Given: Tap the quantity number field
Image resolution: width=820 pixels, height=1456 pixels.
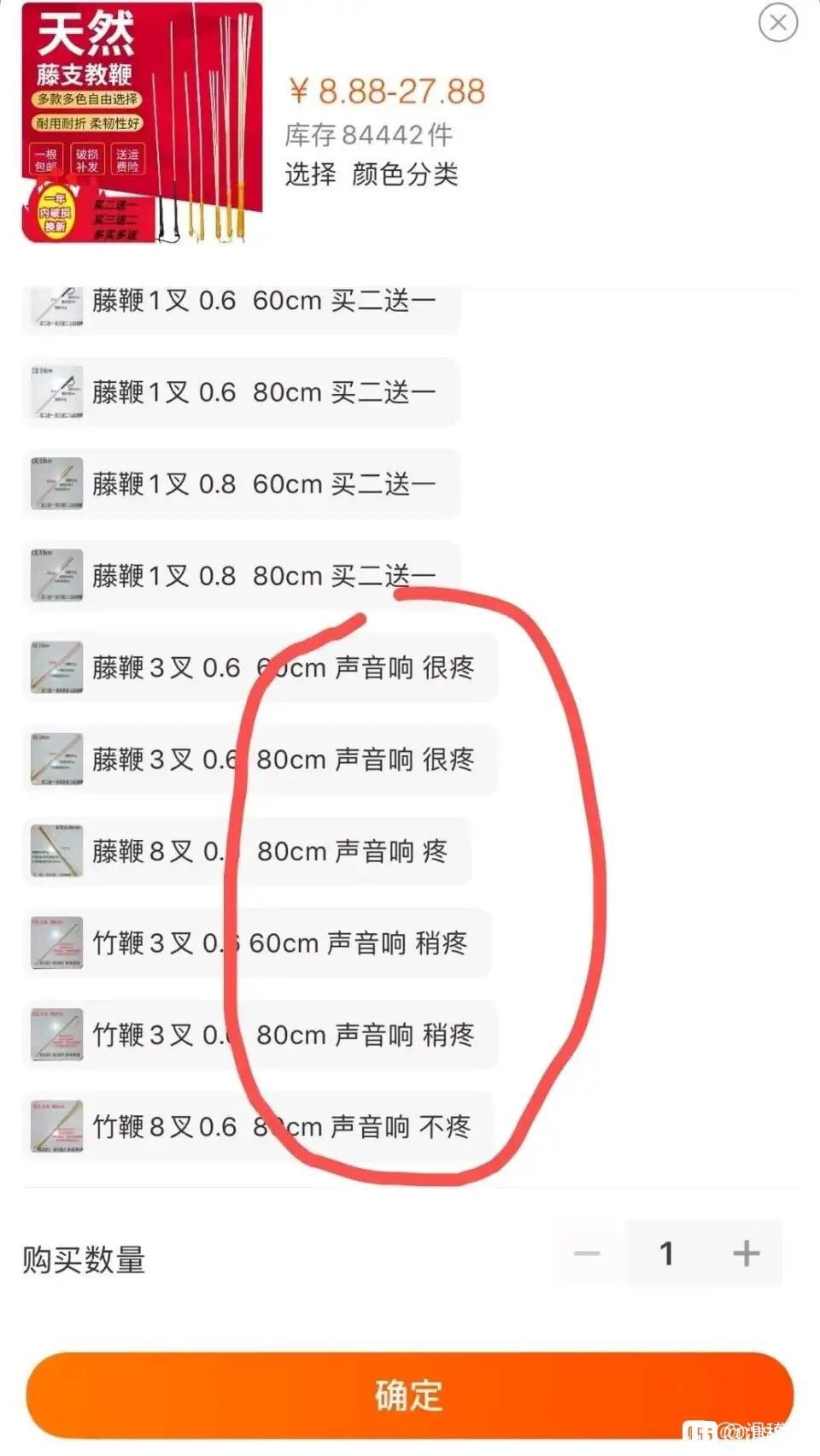Looking at the screenshot, I should pos(666,1253).
